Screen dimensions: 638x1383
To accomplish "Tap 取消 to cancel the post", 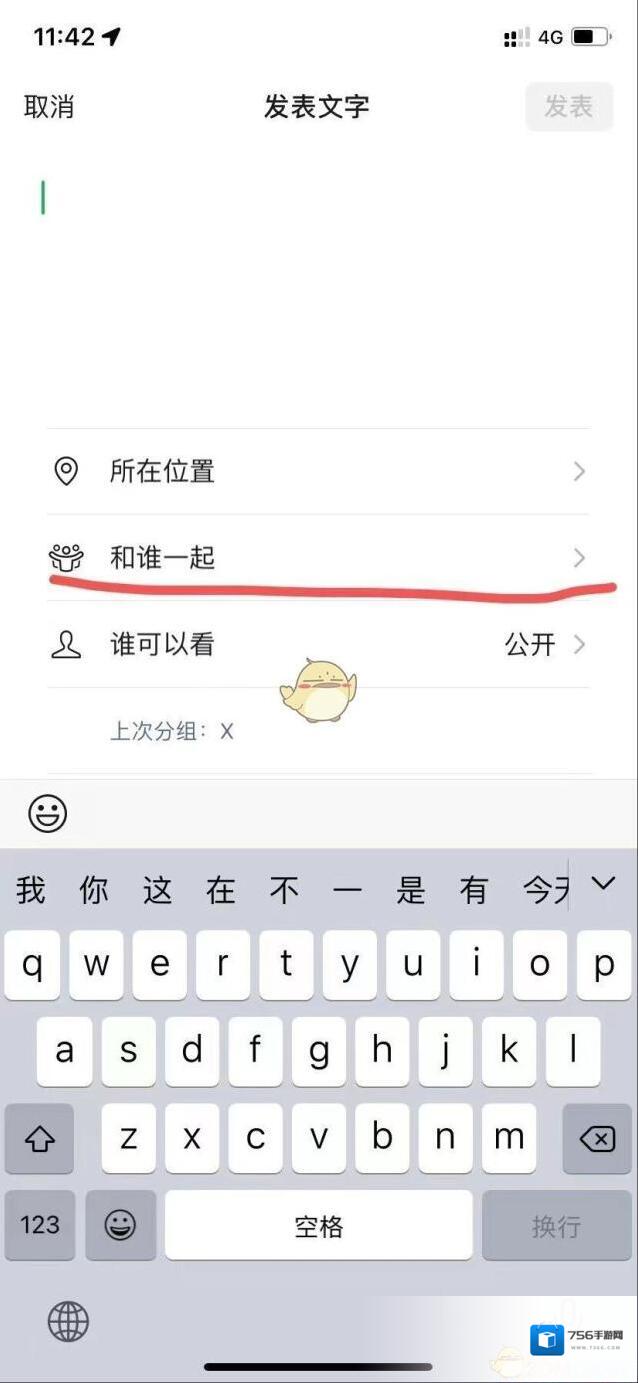I will click(49, 107).
